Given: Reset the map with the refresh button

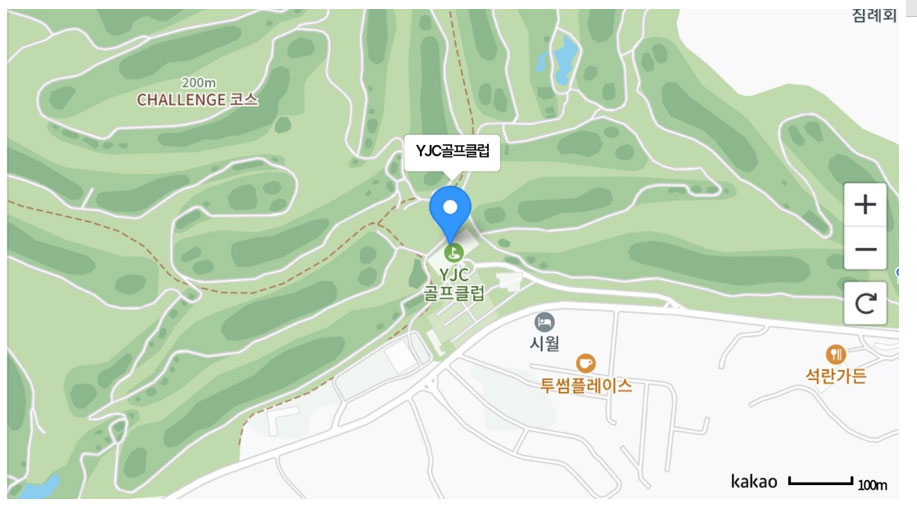Looking at the screenshot, I should pos(865,303).
